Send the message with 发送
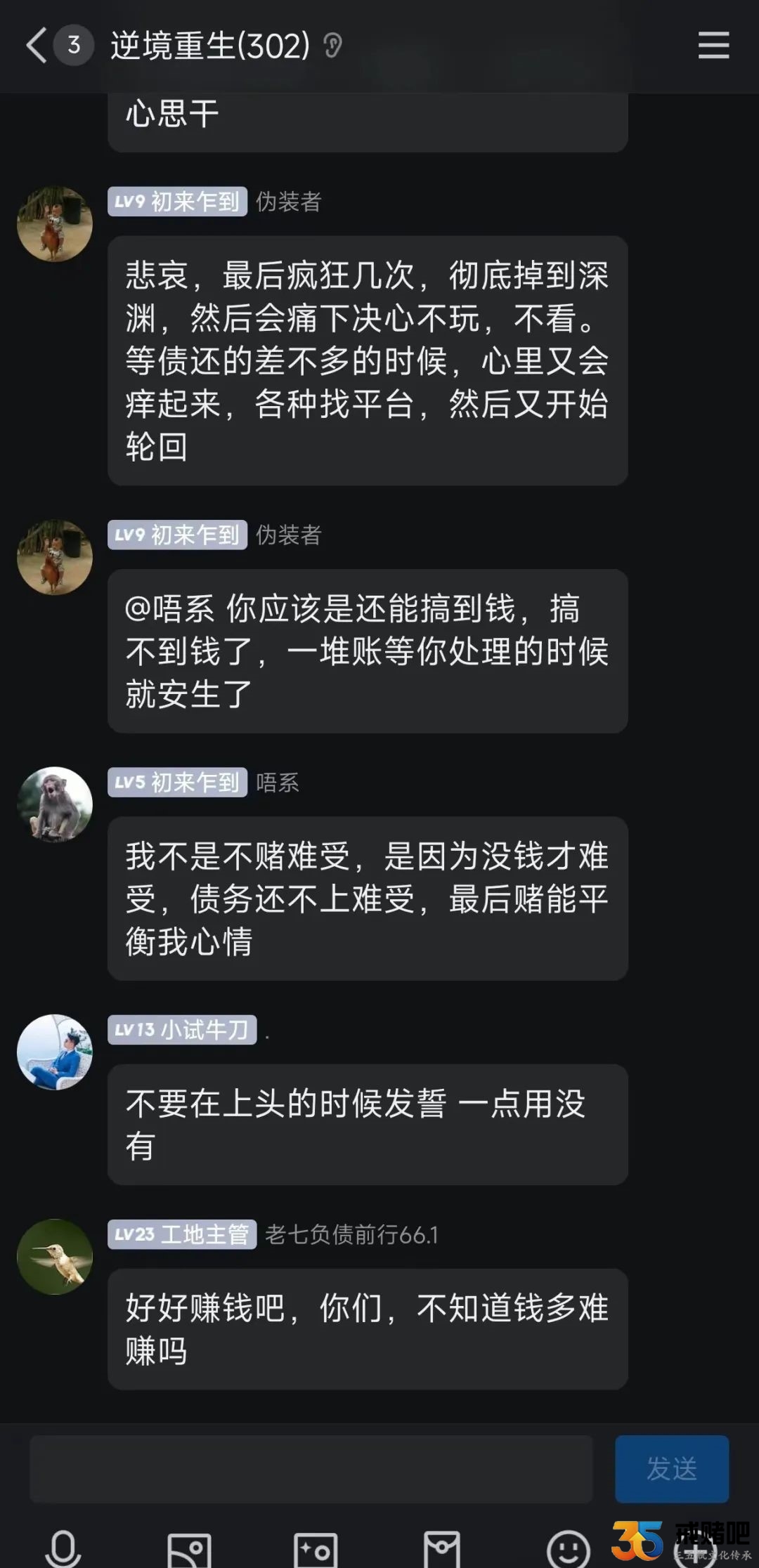The height and width of the screenshot is (1568, 759). pos(672,1468)
